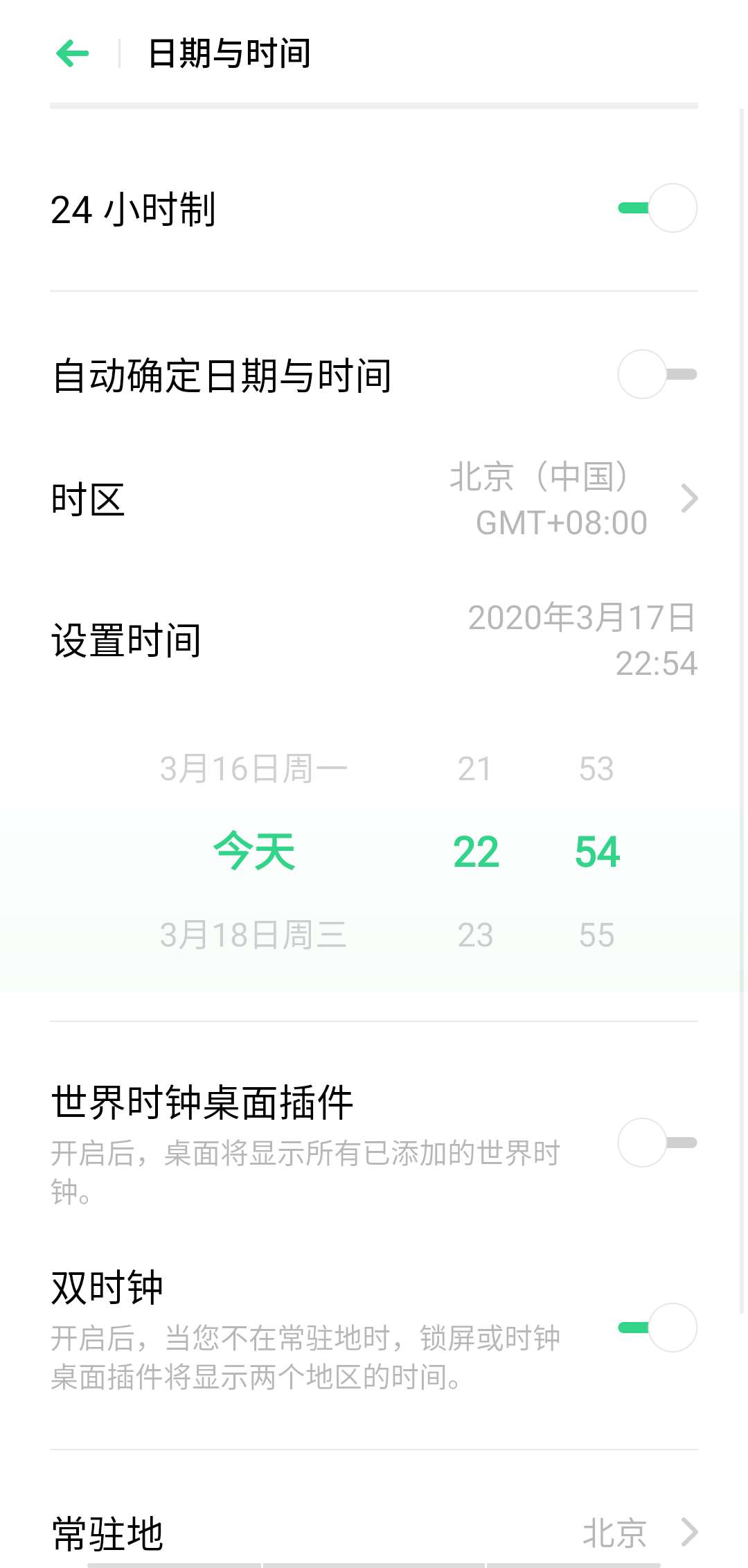Turn on 世界时钟桌面插件 switch
Screen dimensions: 748x1568
pyautogui.click(x=657, y=1143)
